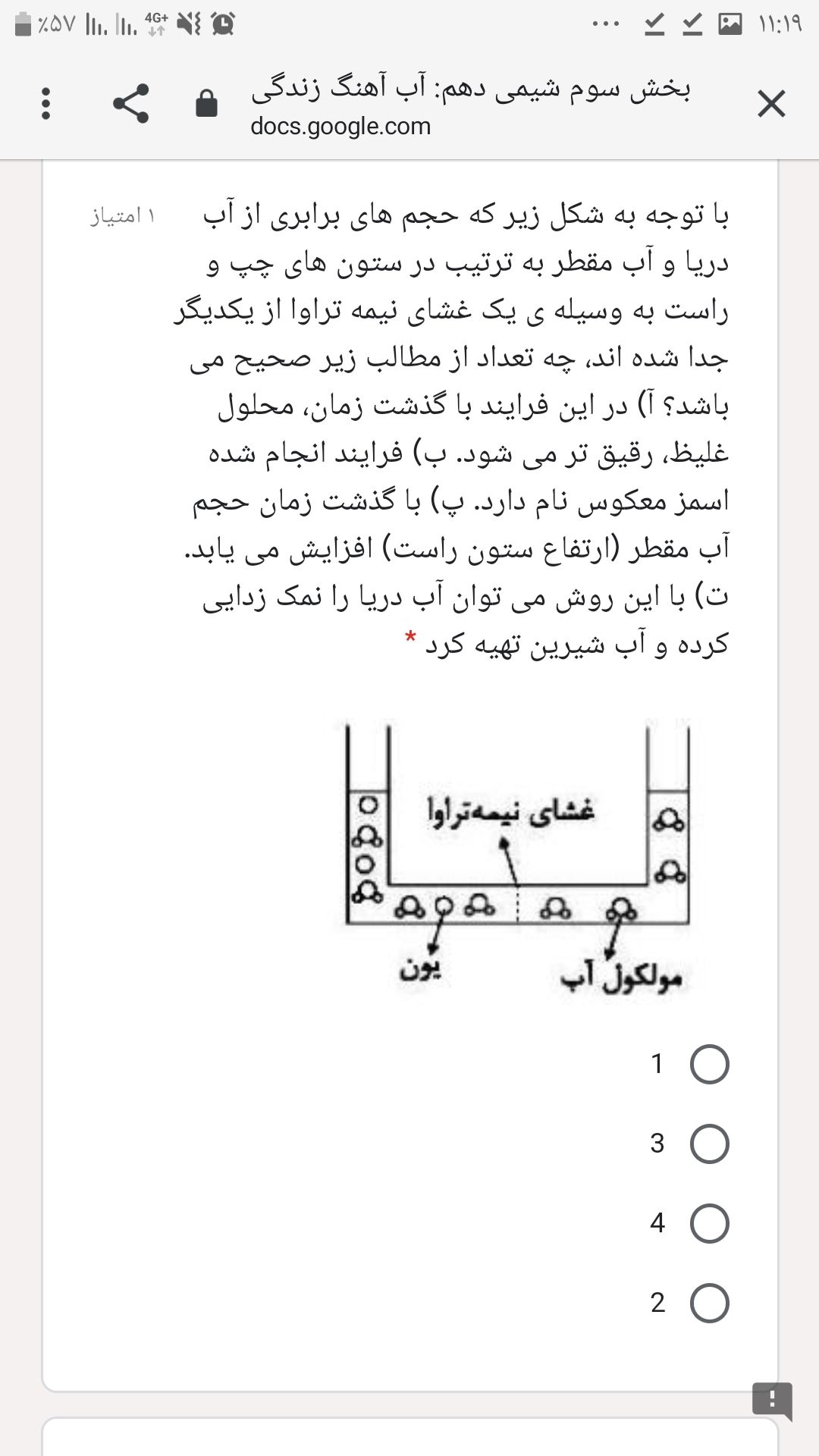Viewport: 819px width, 1456px height.
Task: Share this Google Docs page
Action: point(131,104)
